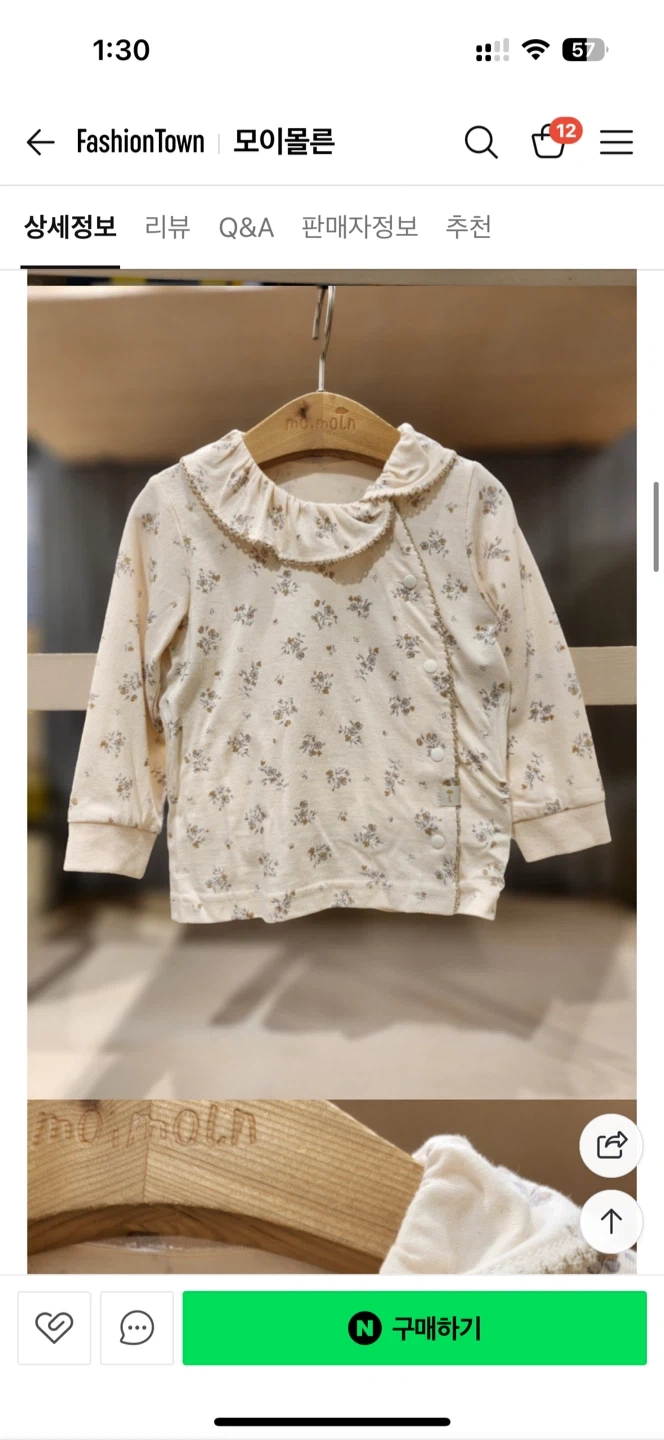
Task: Select the 상세정보 tab
Action: point(70,227)
